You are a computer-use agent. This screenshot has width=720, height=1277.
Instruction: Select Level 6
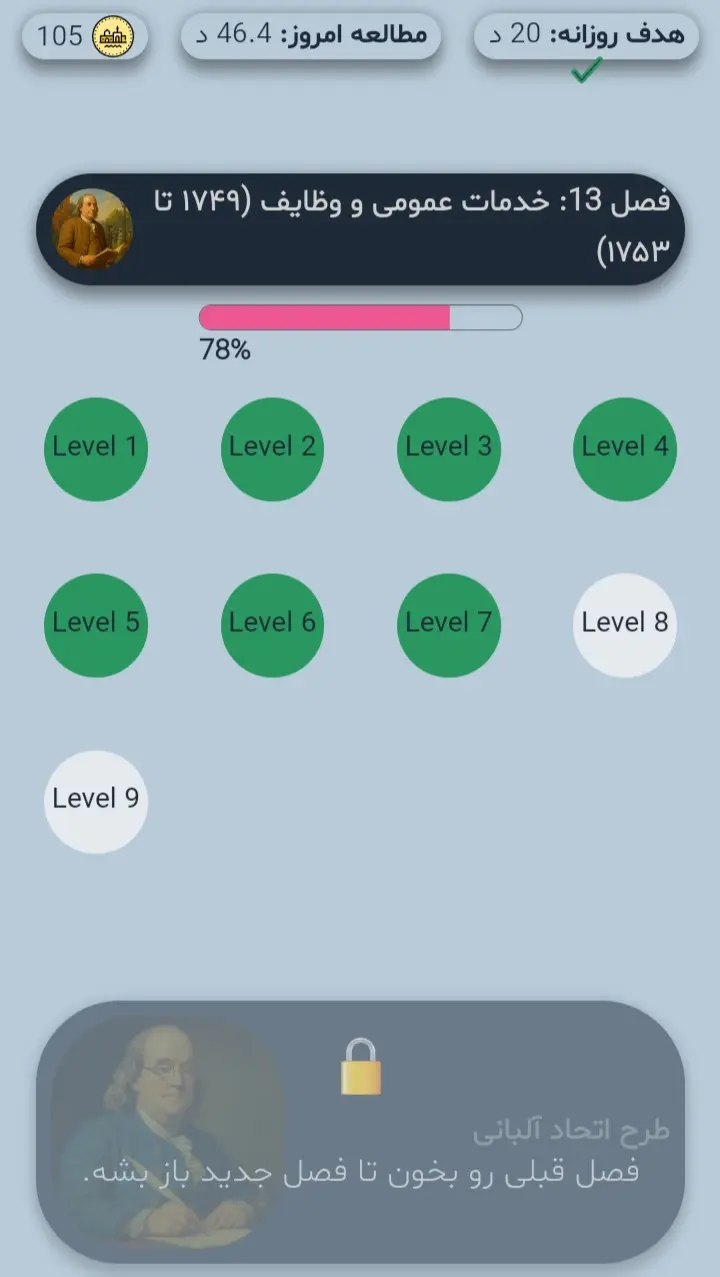click(272, 624)
